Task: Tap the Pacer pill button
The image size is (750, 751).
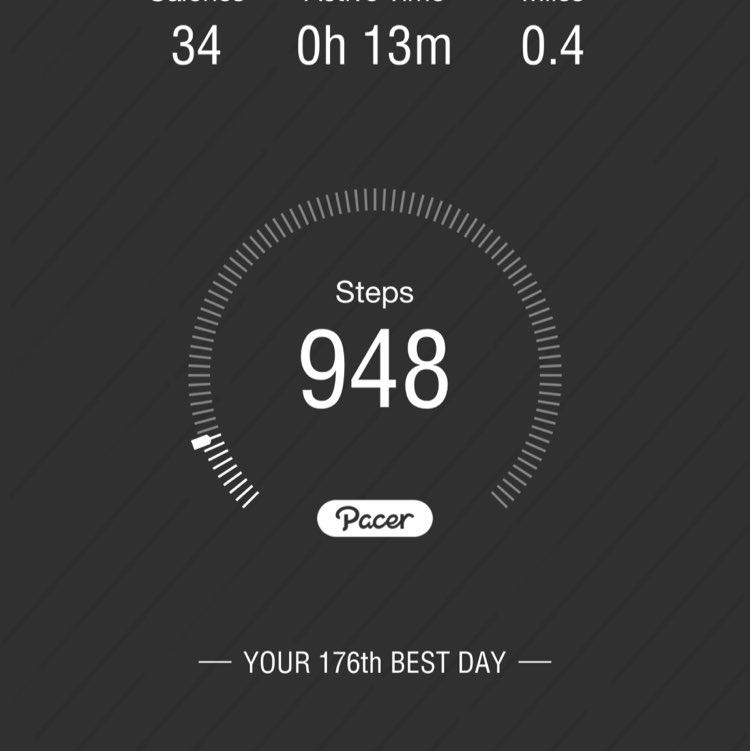Action: (x=375, y=518)
